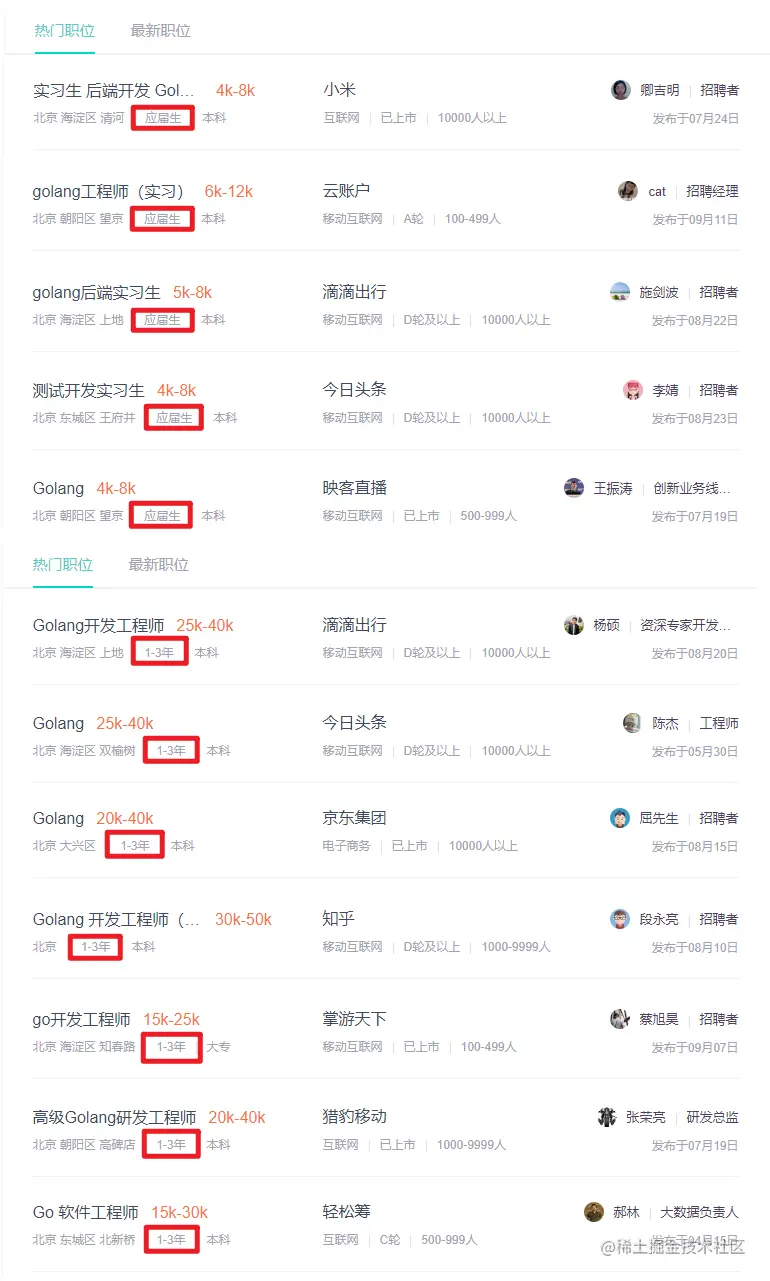View the golang后端实习生 job at 滴滴出行
Viewport: 770px width, 1281px height.
[97, 293]
